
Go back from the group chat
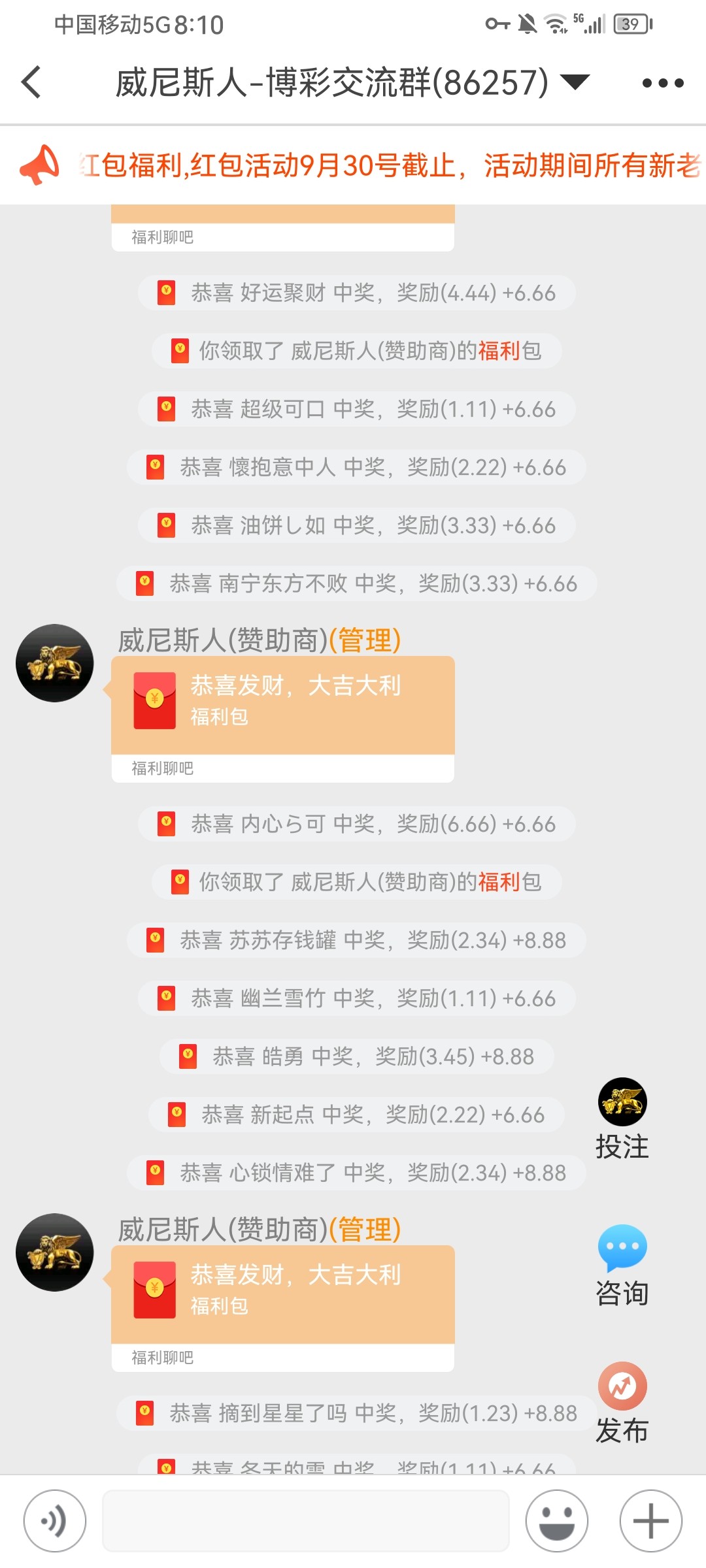click(x=31, y=82)
